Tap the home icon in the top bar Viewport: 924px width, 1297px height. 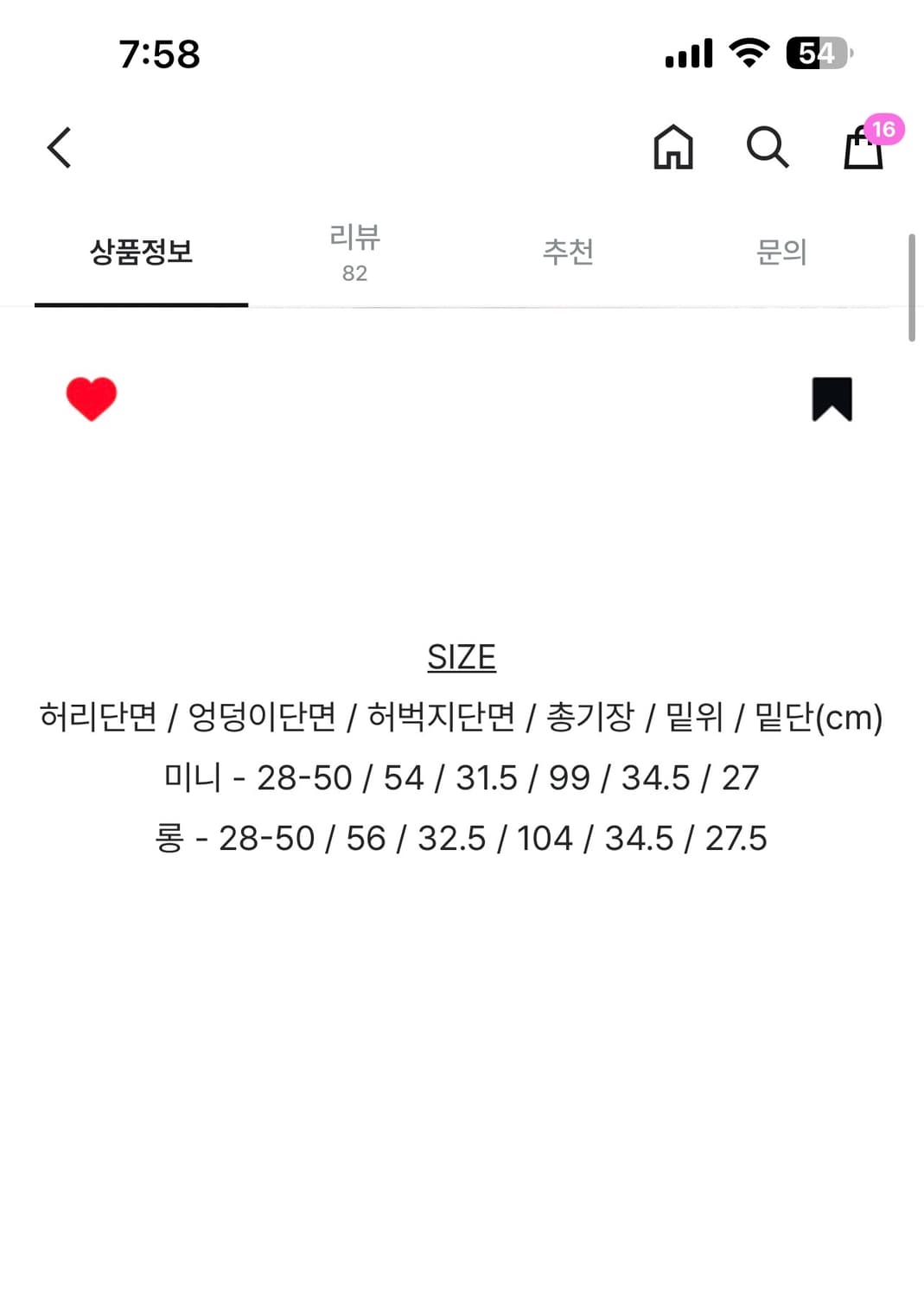674,148
